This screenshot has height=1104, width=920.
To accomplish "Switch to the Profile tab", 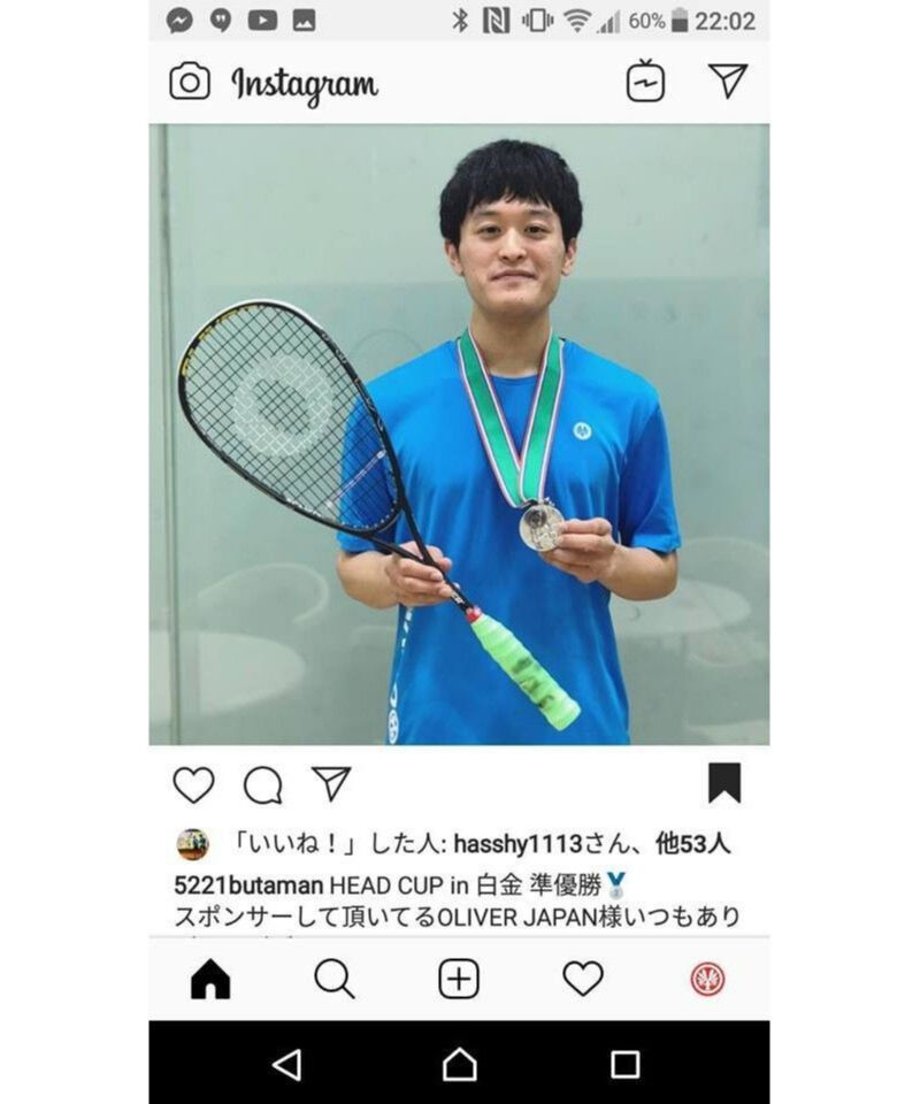I will 708,980.
